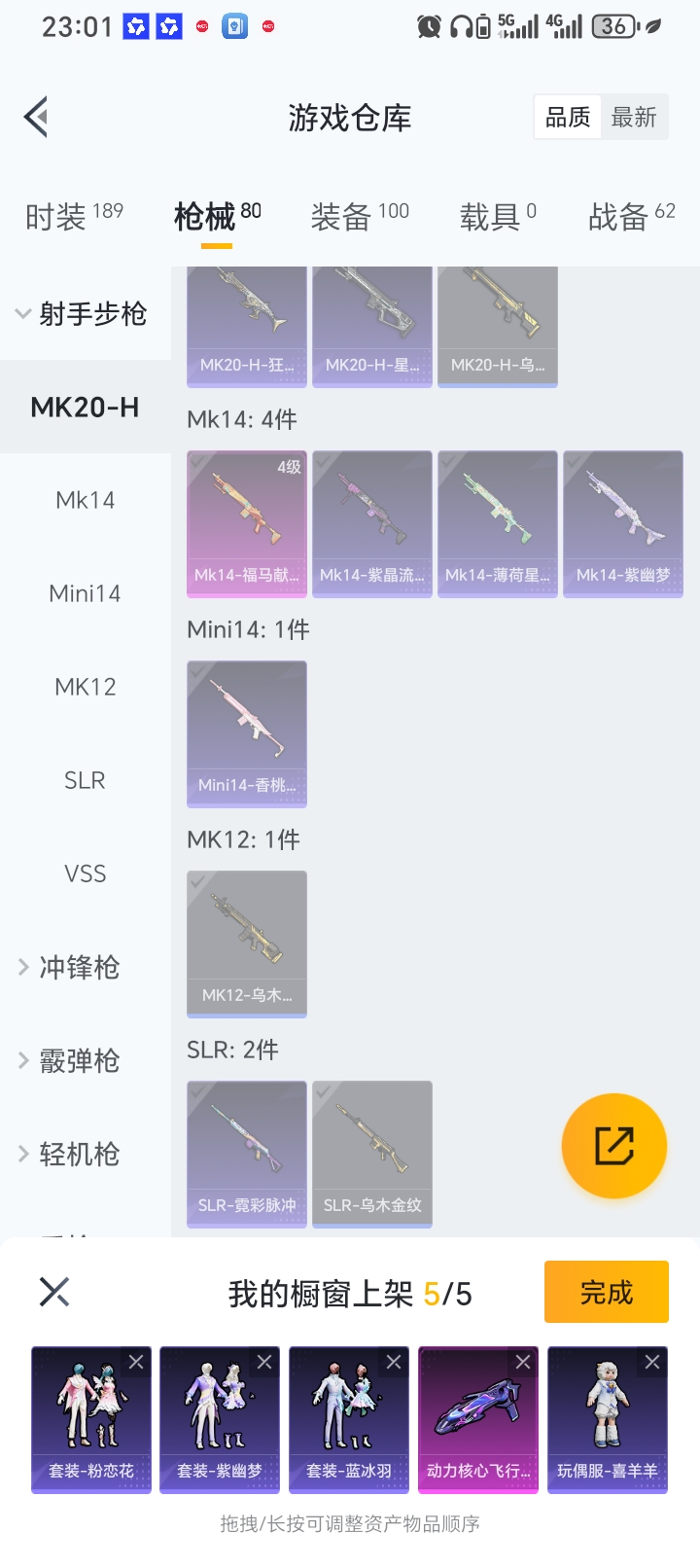Collapse the 射手步枪 category
Viewport: 700px width, 1568px height.
point(84,314)
